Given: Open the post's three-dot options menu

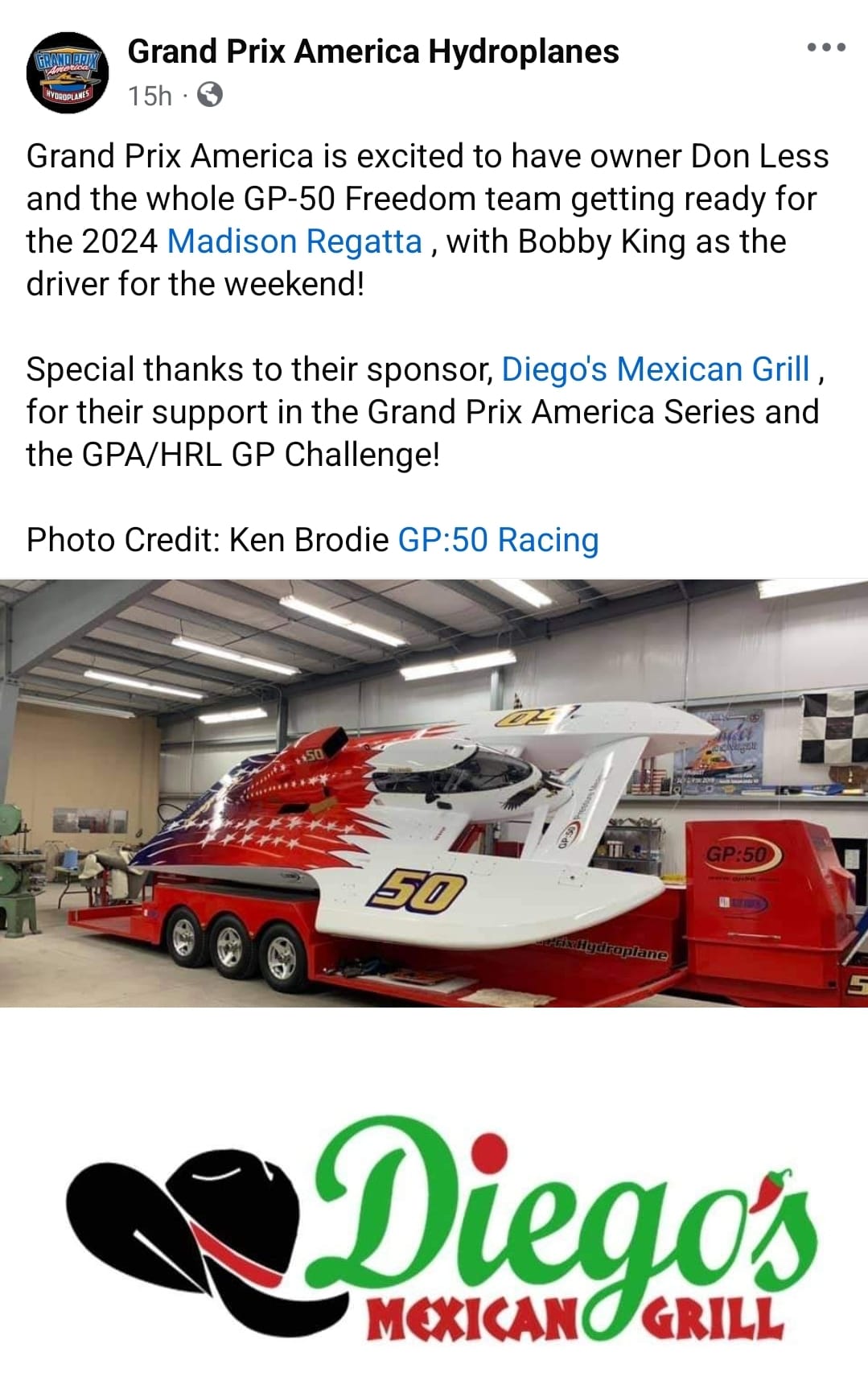Looking at the screenshot, I should coord(826,48).
